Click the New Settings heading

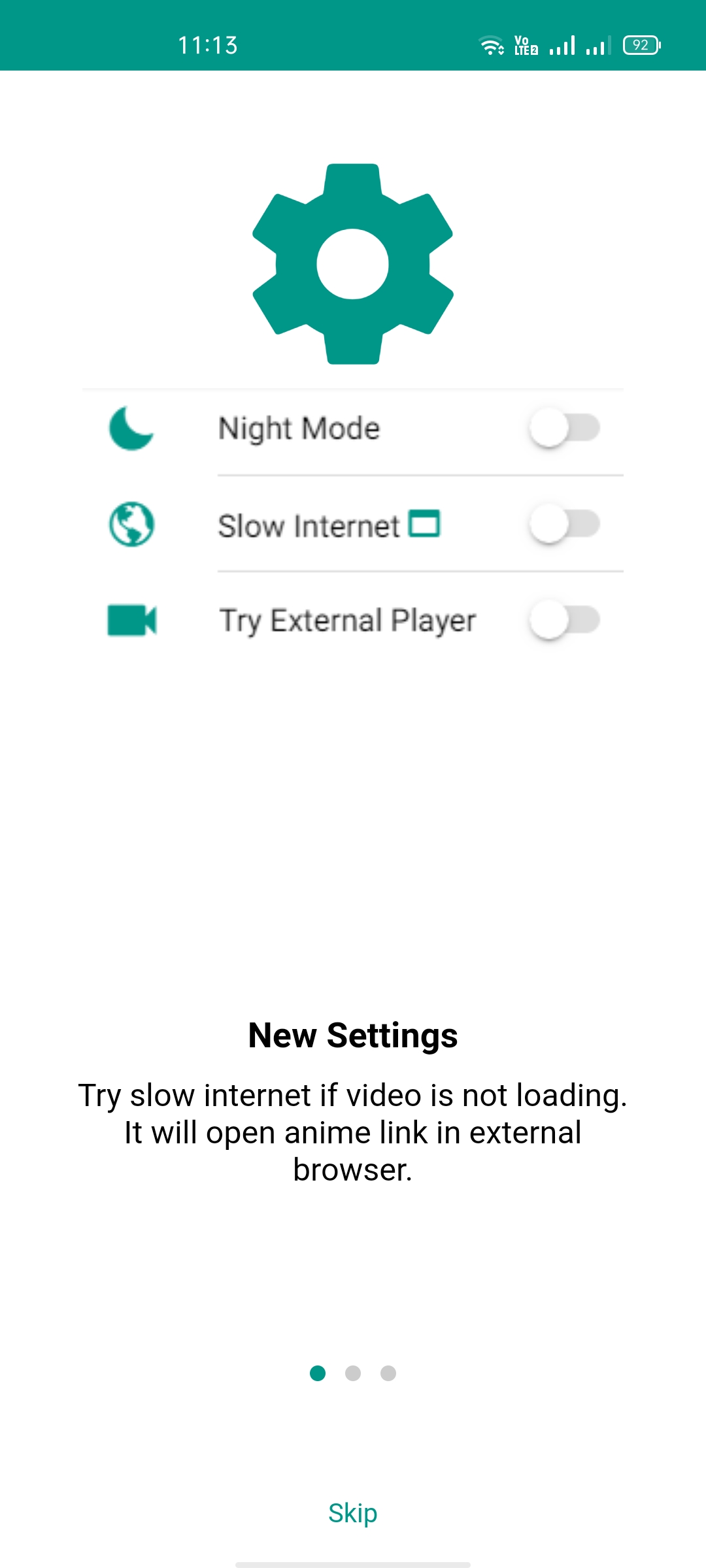(x=353, y=1034)
